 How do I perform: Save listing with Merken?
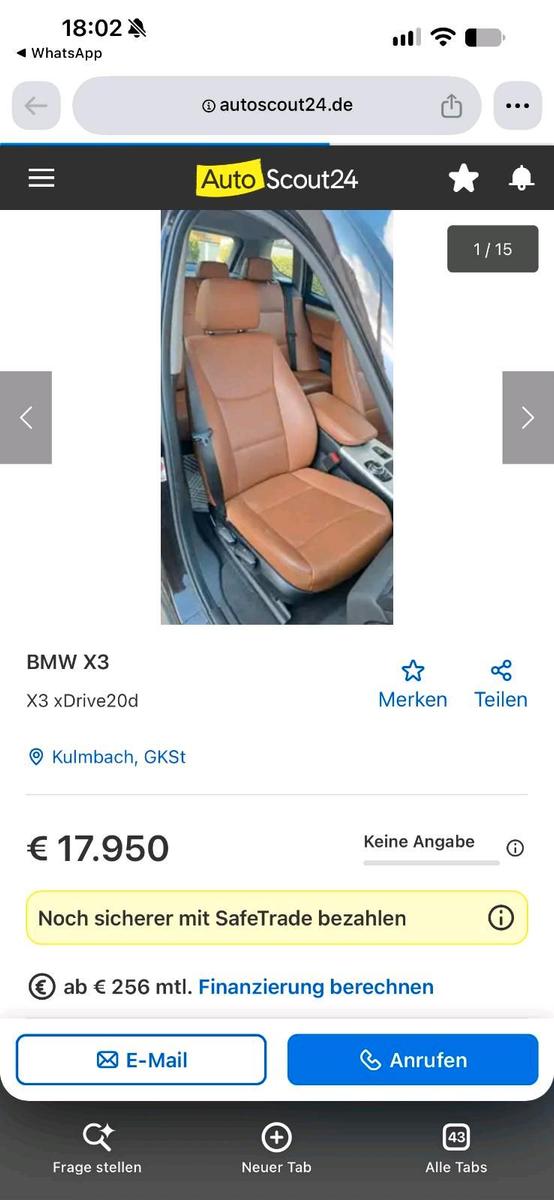(x=412, y=685)
